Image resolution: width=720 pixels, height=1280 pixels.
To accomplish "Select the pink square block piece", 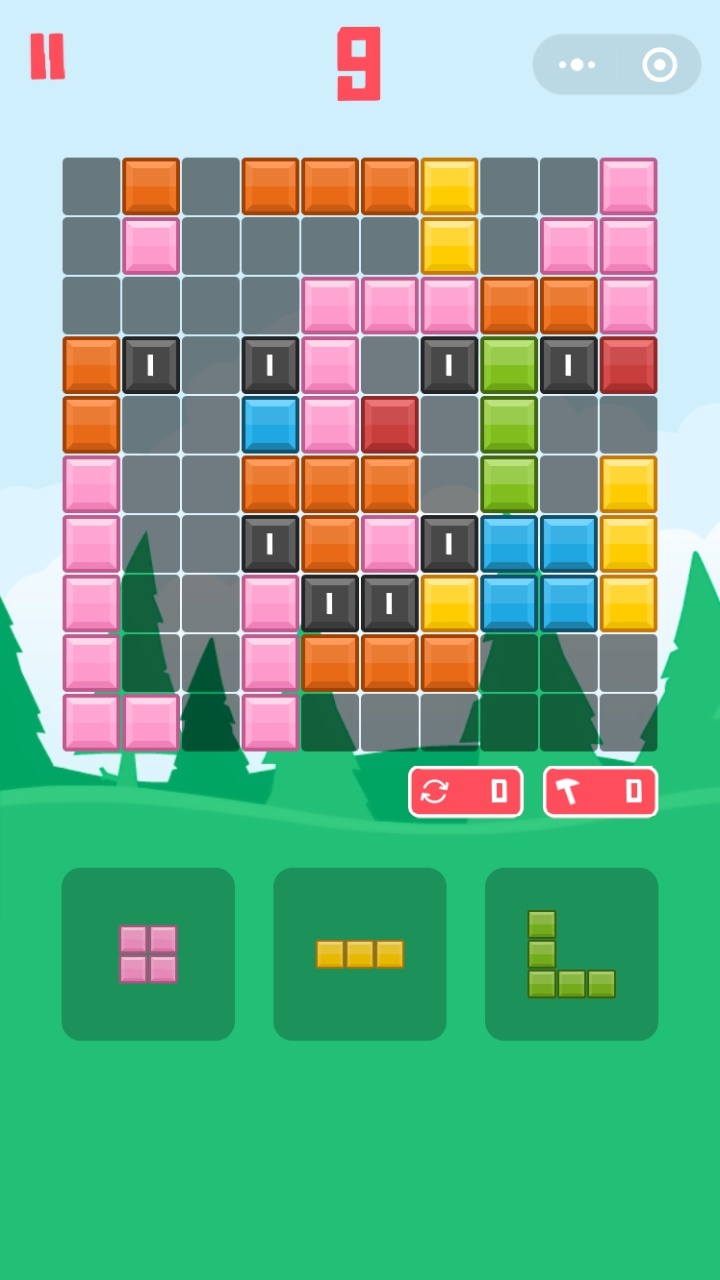I will click(x=148, y=954).
